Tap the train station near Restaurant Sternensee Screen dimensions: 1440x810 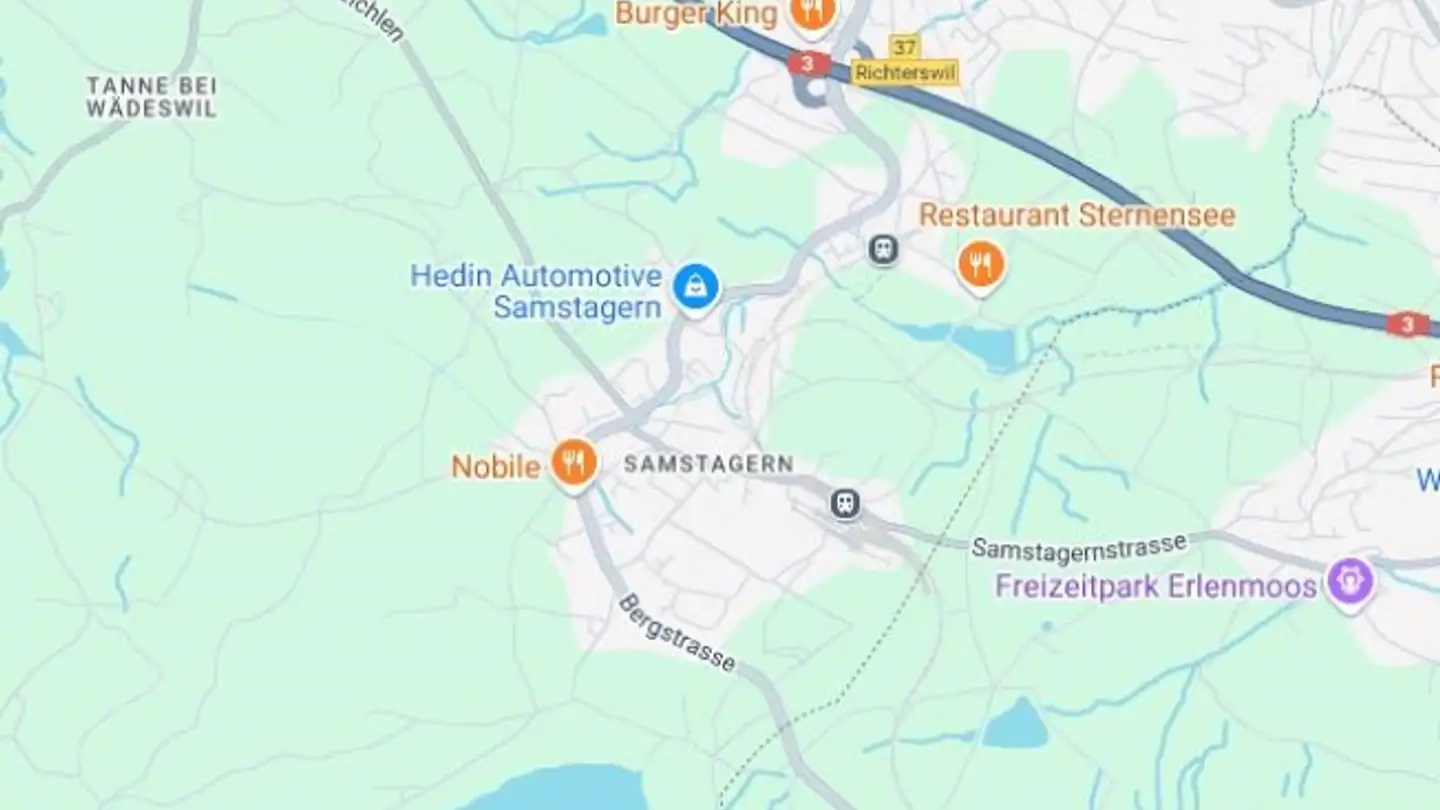(x=883, y=249)
